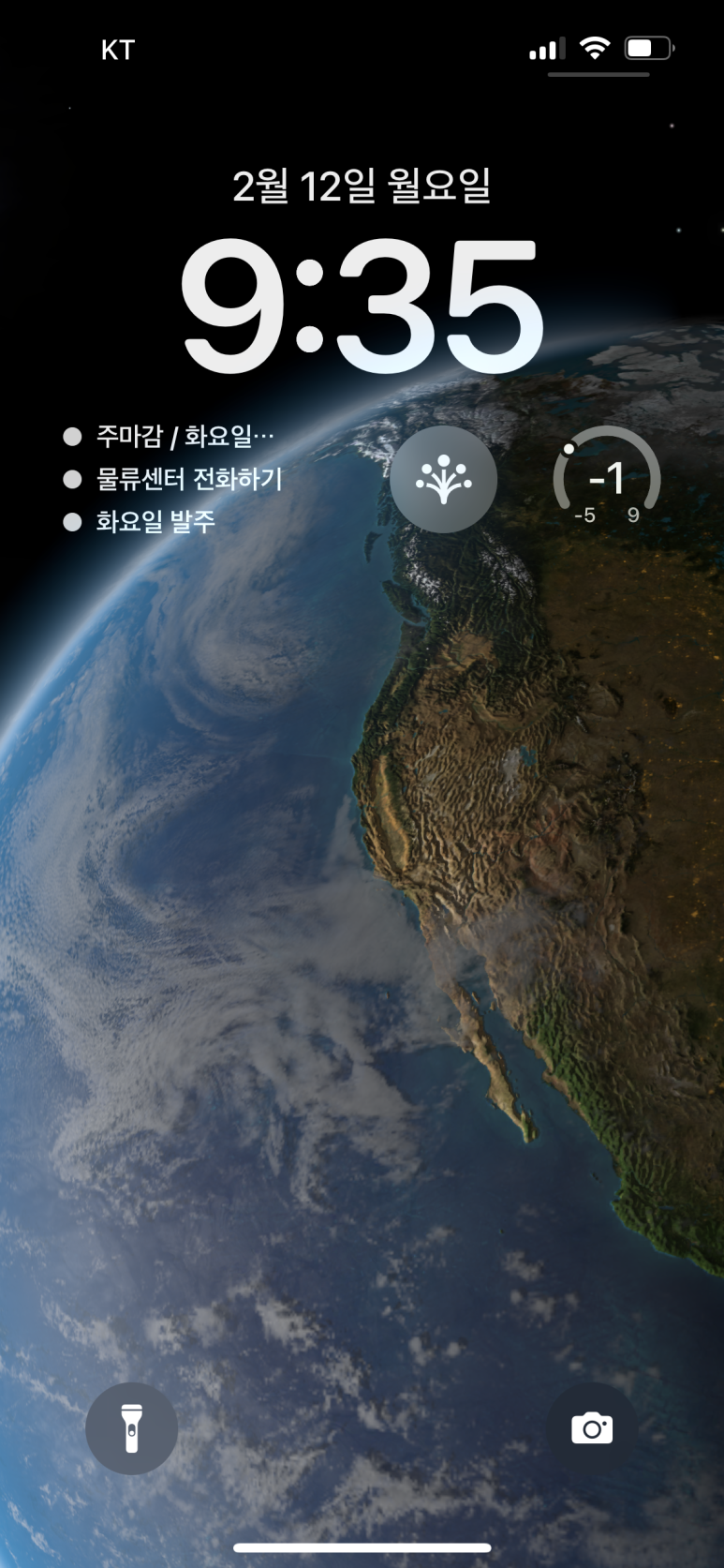Open the reminders widget with 물류센터 전화하기
This screenshot has width=724, height=1568.
click(x=187, y=479)
